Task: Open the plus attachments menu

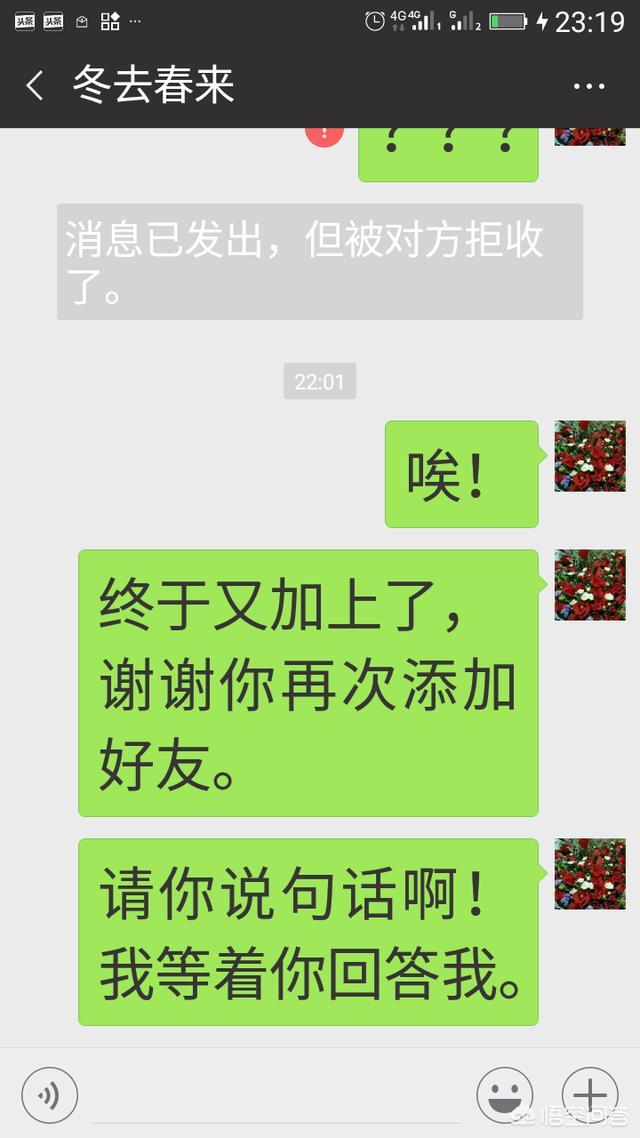Action: (x=590, y=1095)
